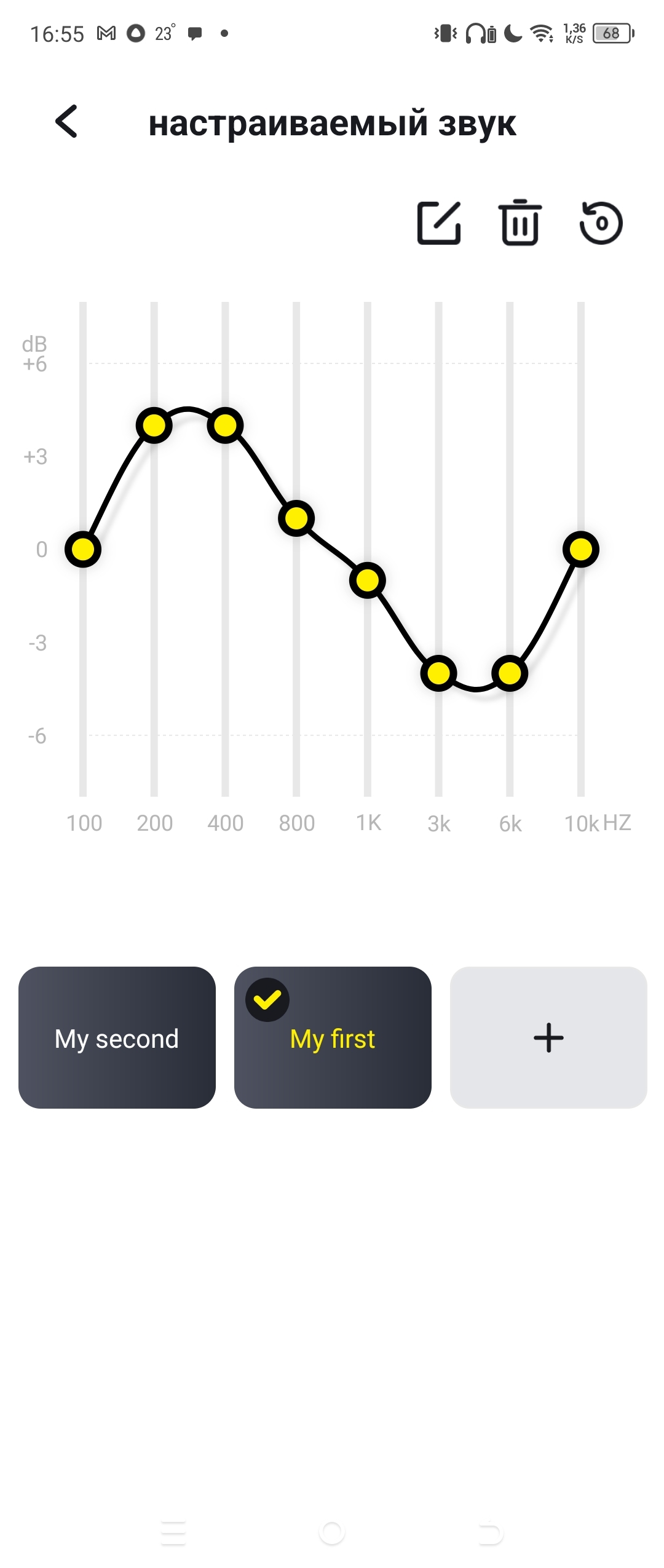The image size is (664, 1568).
Task: Tap the 1K band handle
Action: click(x=368, y=580)
